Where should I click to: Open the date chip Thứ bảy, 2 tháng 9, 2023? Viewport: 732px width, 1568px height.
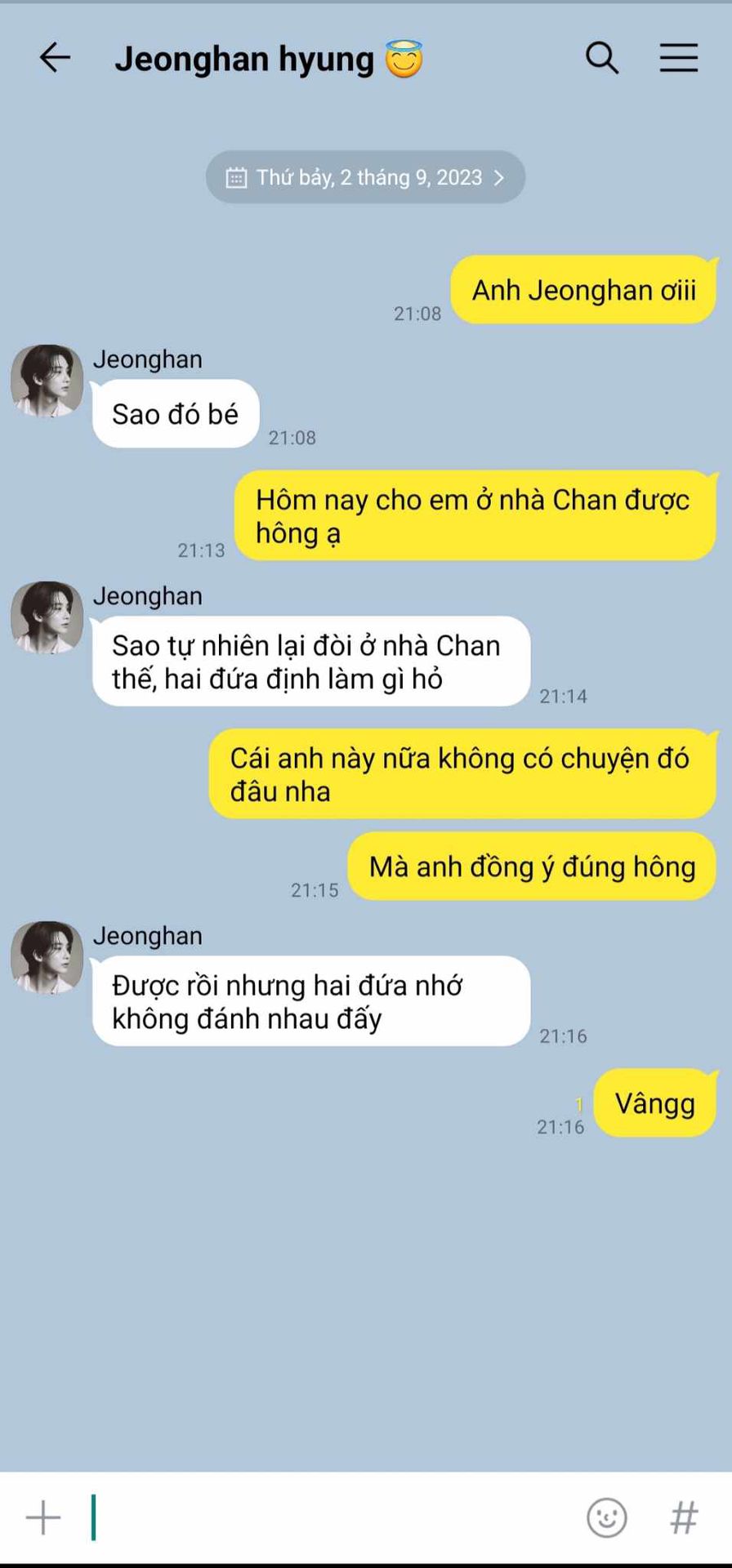[365, 177]
